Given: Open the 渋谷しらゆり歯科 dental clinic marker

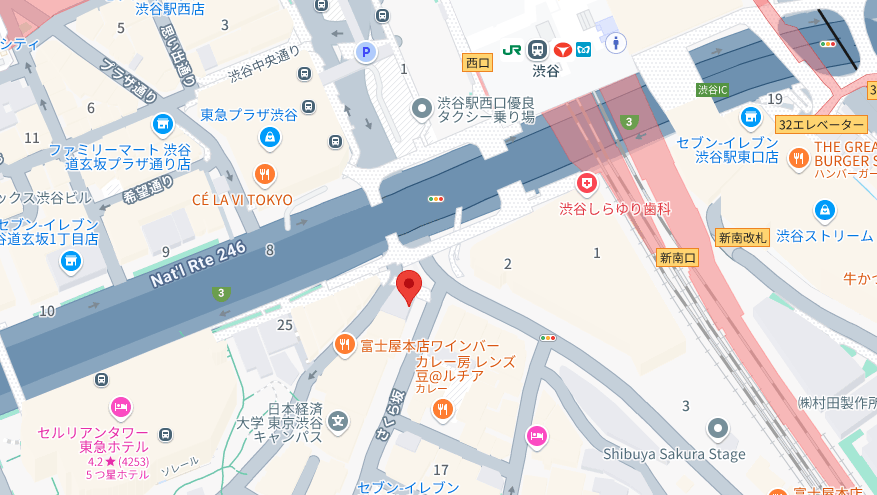Looking at the screenshot, I should click(x=588, y=183).
